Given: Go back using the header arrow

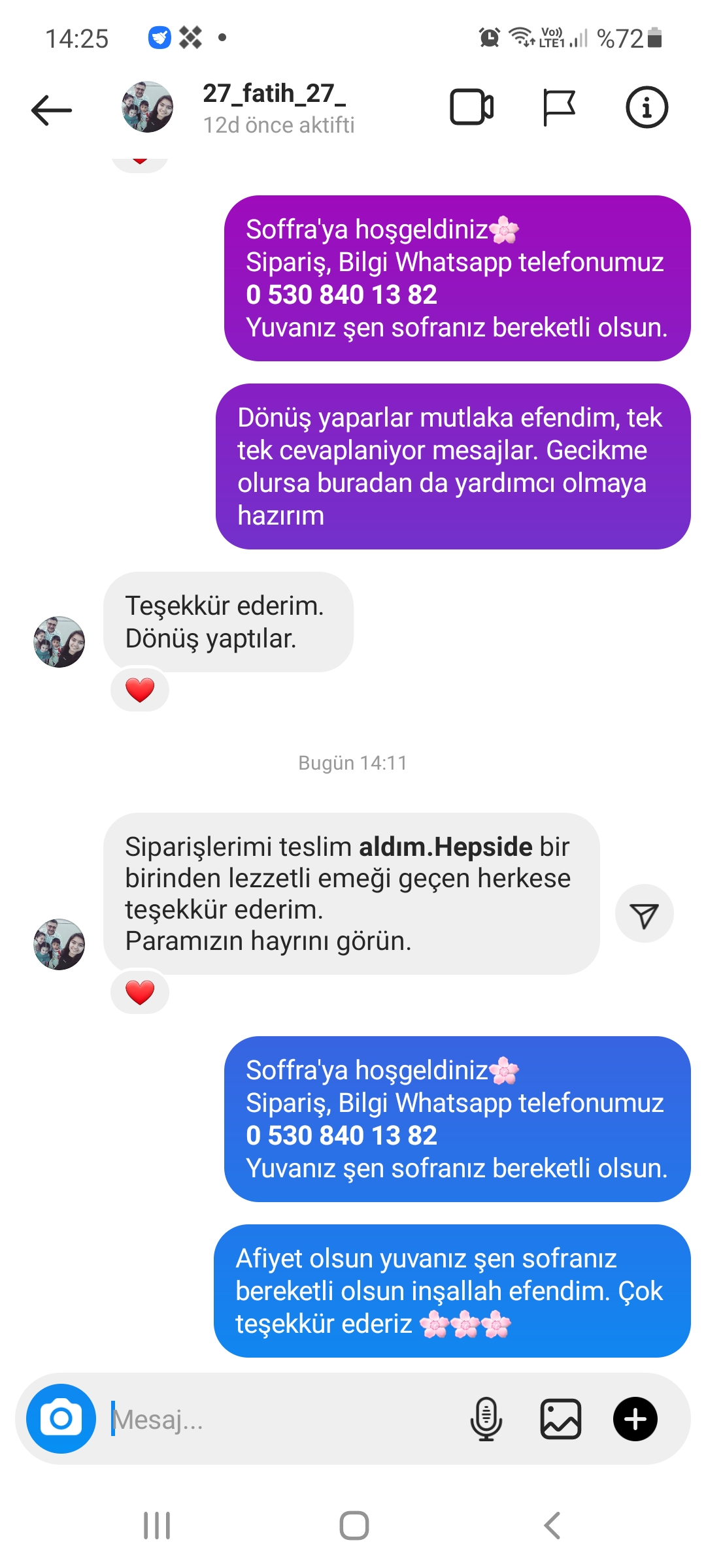Looking at the screenshot, I should click(51, 109).
